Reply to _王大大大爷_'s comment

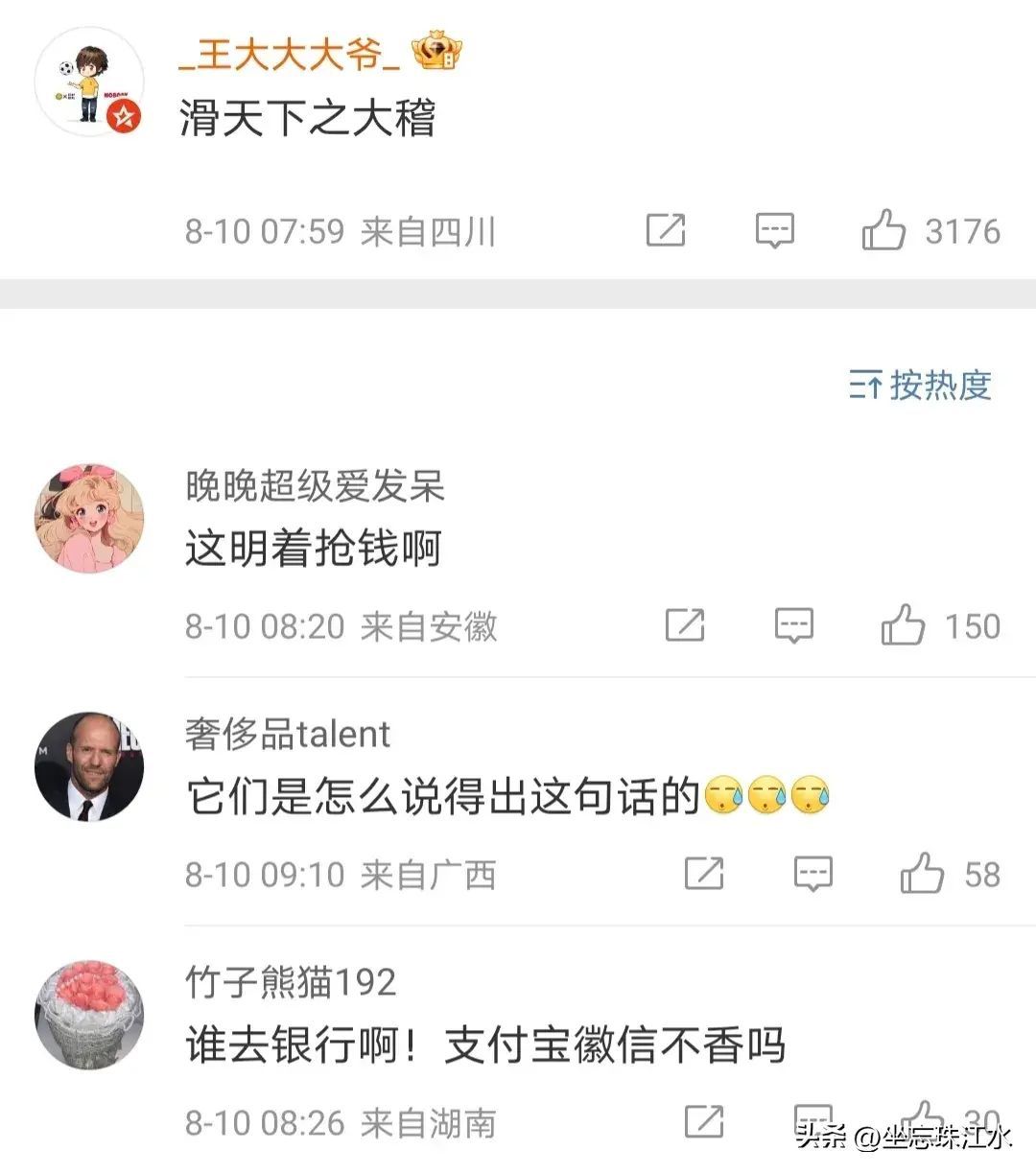(x=774, y=231)
